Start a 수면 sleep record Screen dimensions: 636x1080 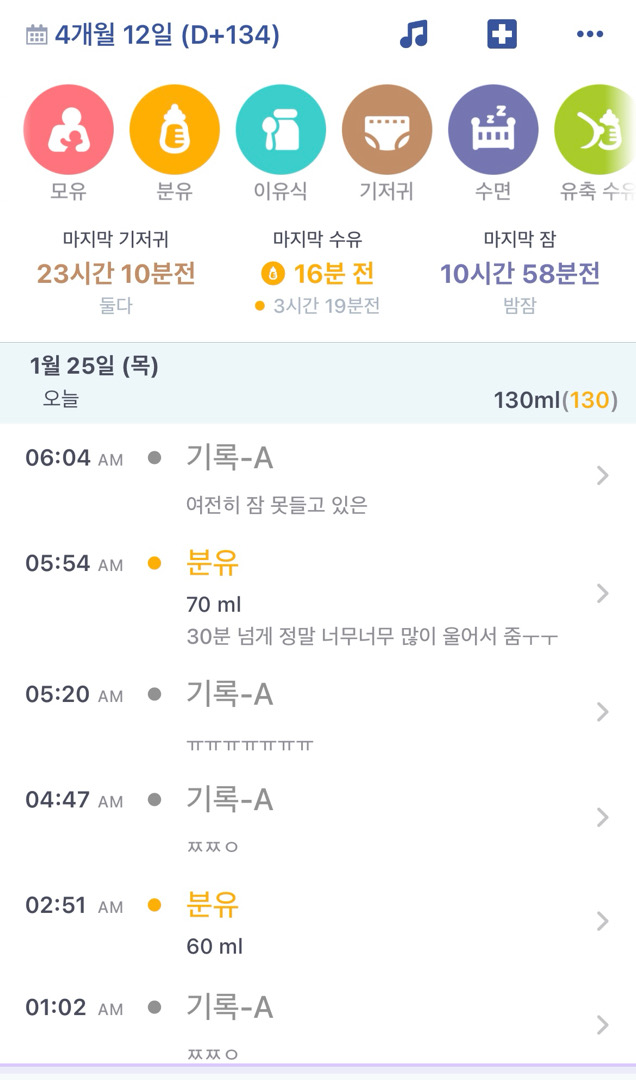pyautogui.click(x=493, y=130)
